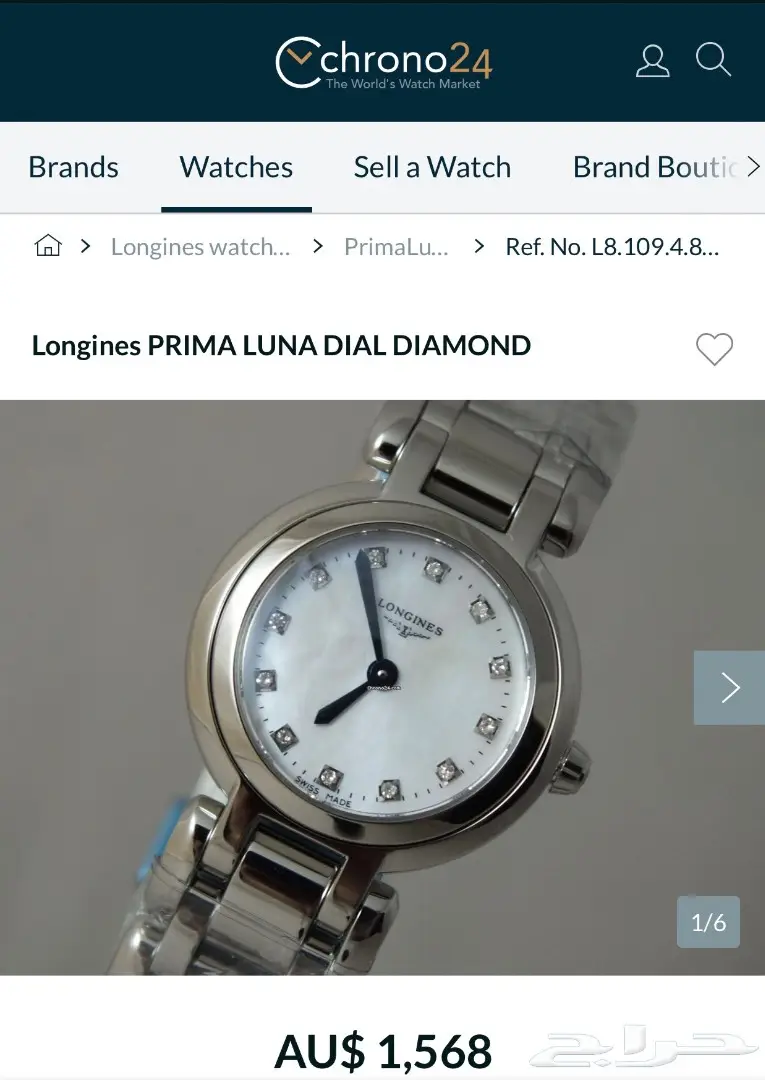
Task: Click the 1/6 photo counter indicator
Action: (708, 922)
